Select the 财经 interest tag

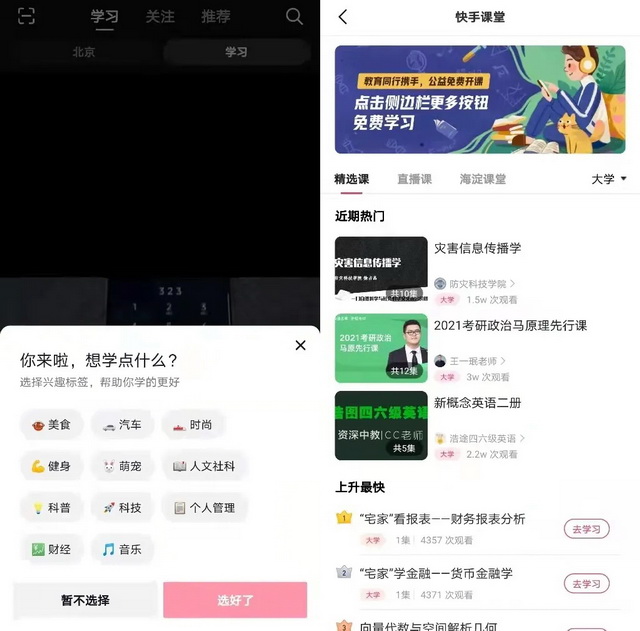pyautogui.click(x=51, y=549)
